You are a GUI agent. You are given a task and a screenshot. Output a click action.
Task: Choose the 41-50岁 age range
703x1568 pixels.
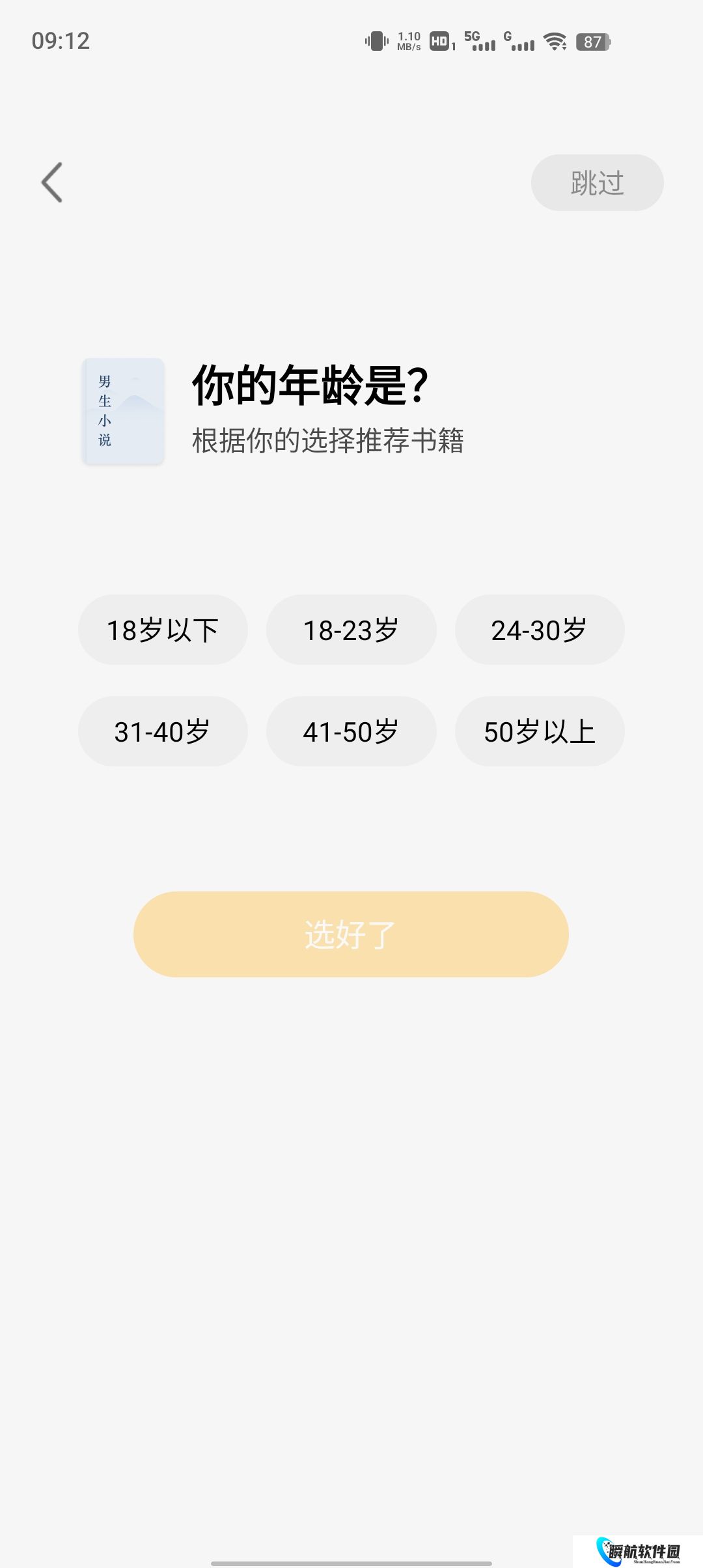click(351, 731)
